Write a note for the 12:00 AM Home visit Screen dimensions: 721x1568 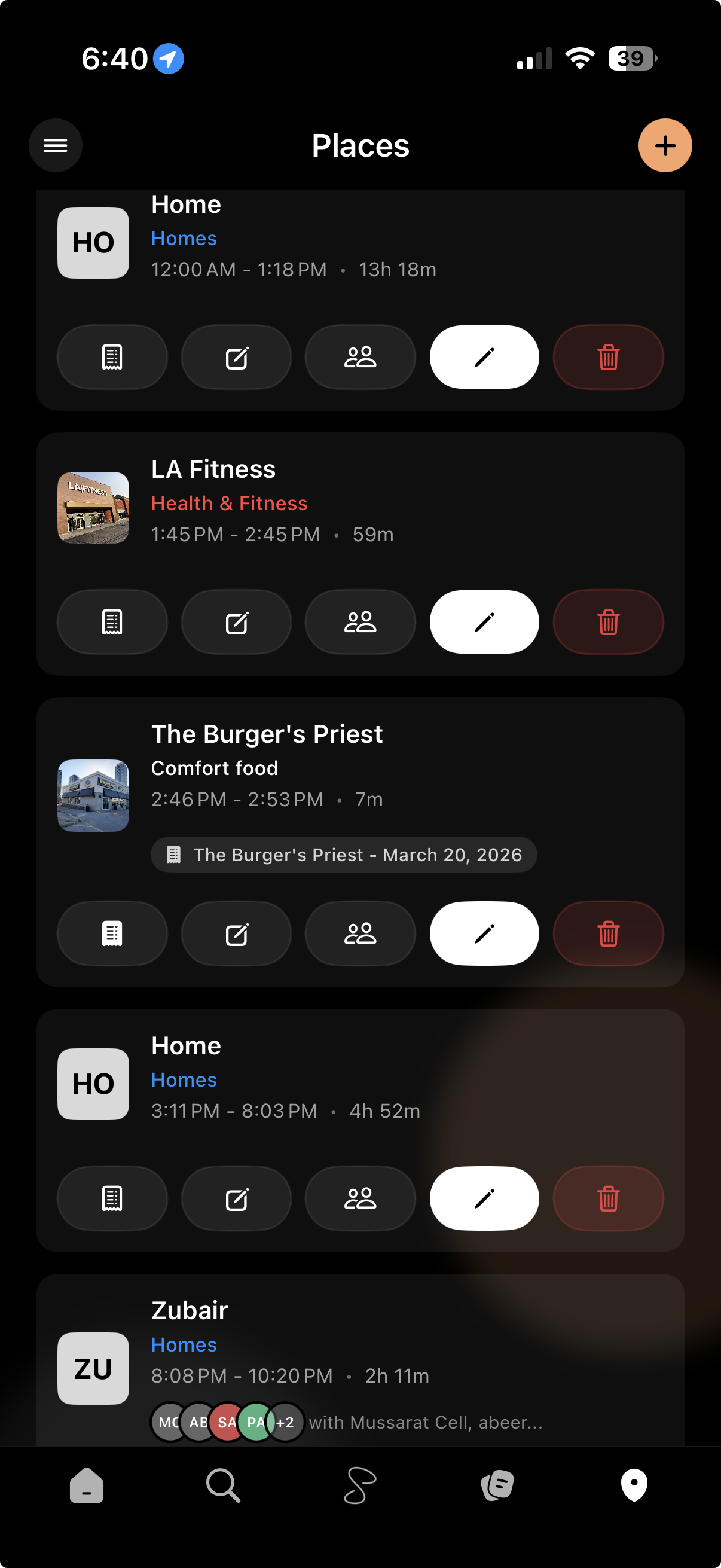[236, 357]
